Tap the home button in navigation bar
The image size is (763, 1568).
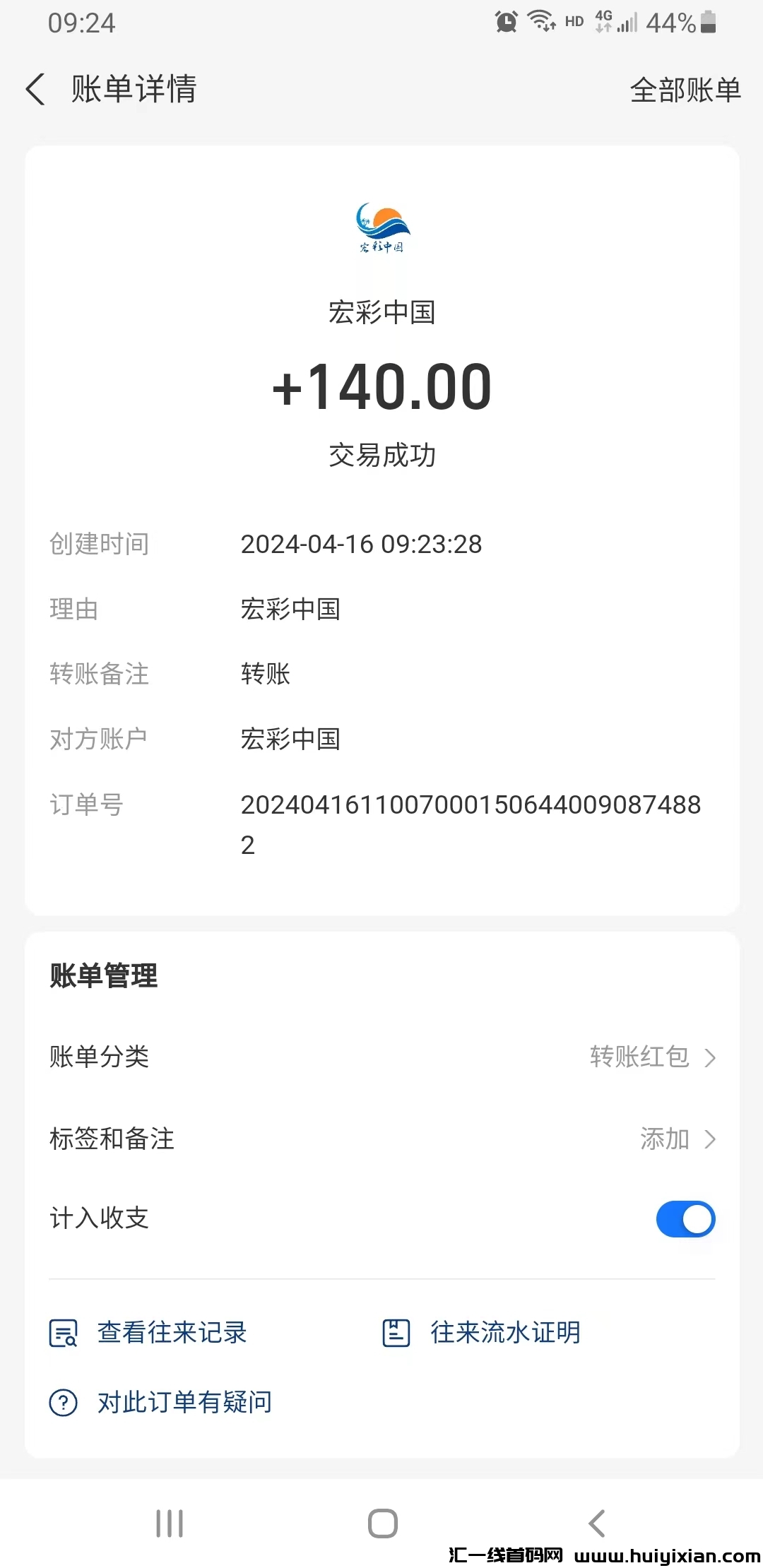(381, 1524)
